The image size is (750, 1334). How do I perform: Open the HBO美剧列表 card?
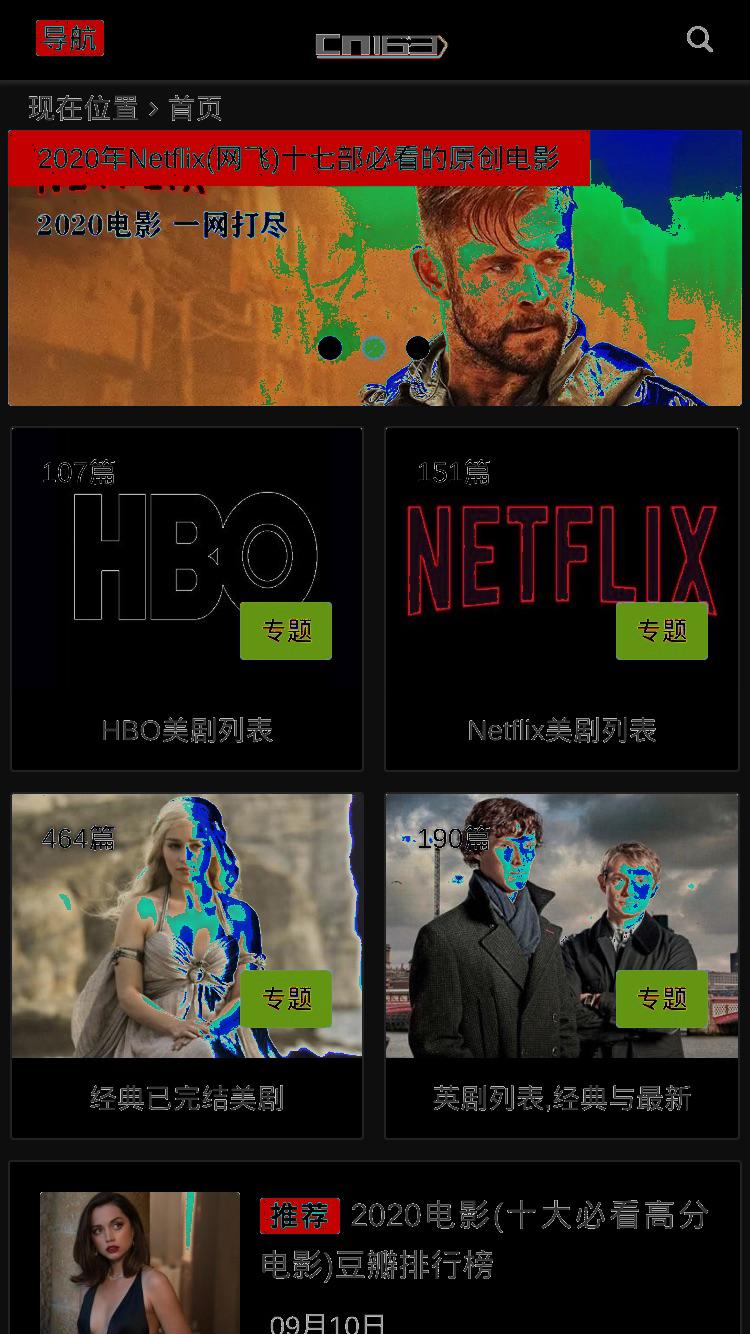[187, 599]
